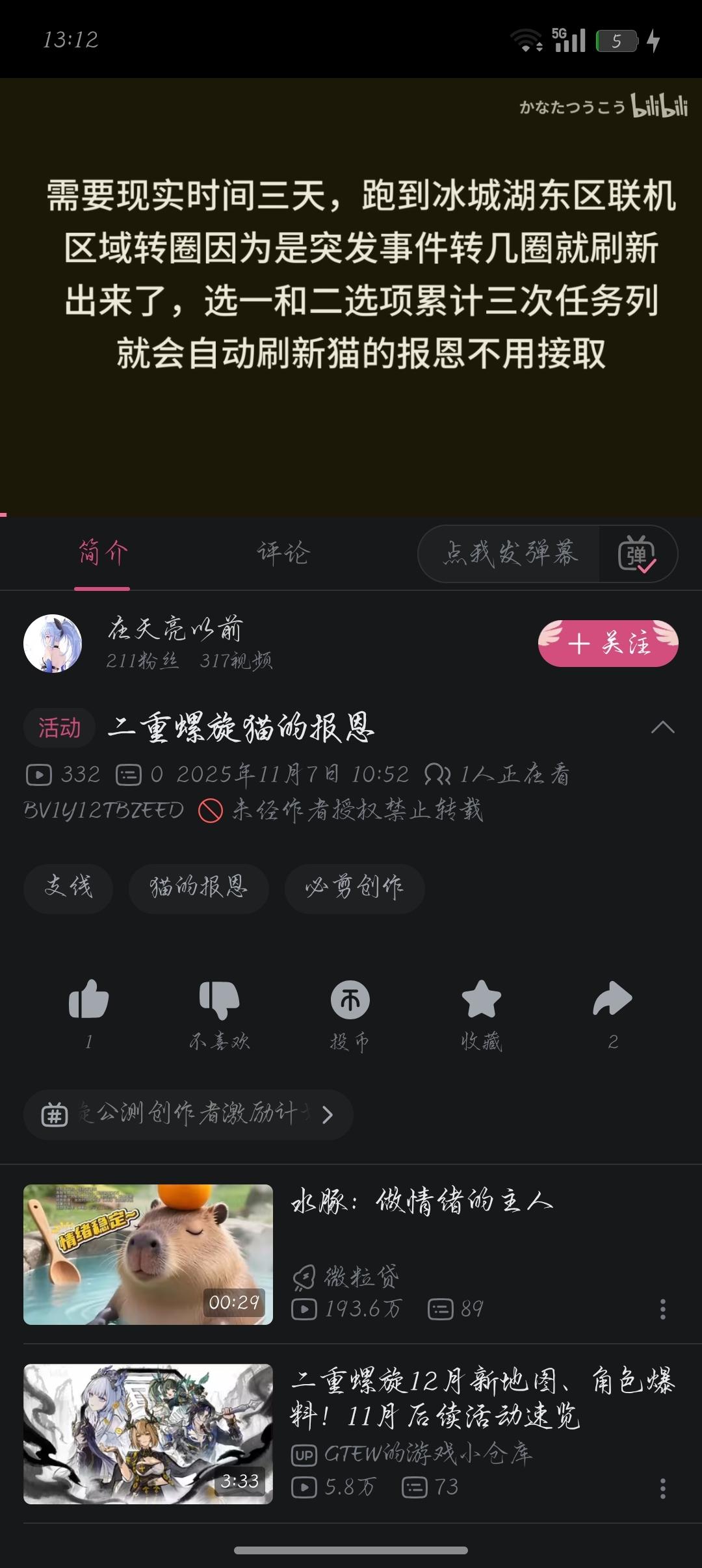The height and width of the screenshot is (1568, 702).
Task: Open the 必剪创作 tag chip
Action: [354, 887]
